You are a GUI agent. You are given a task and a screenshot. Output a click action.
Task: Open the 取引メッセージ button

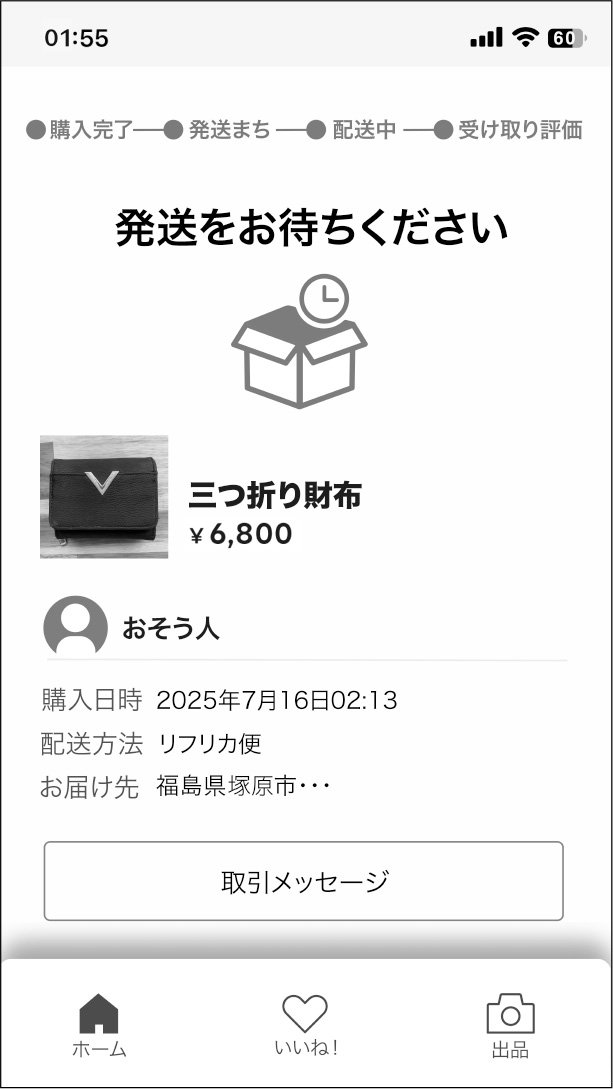point(303,881)
